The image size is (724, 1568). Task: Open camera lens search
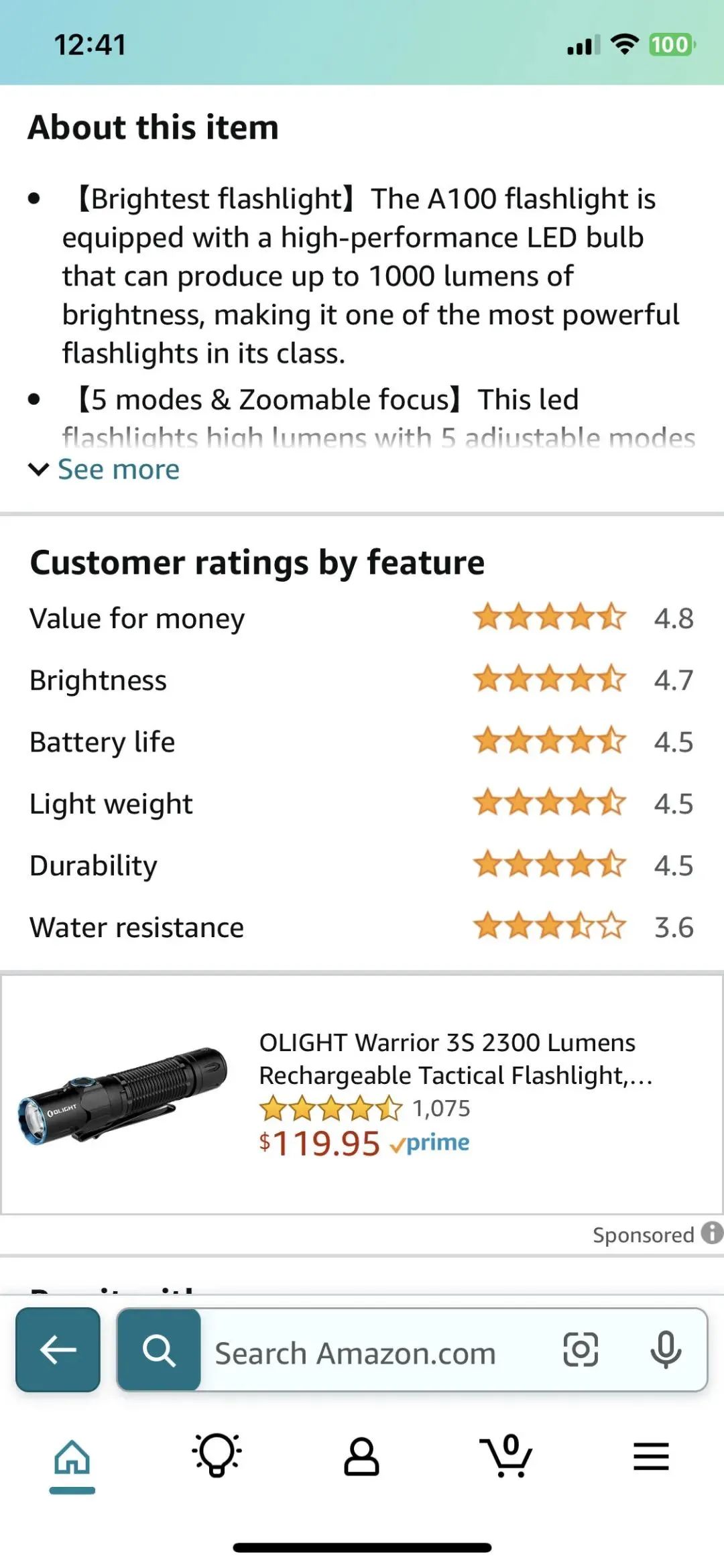[x=581, y=1349]
